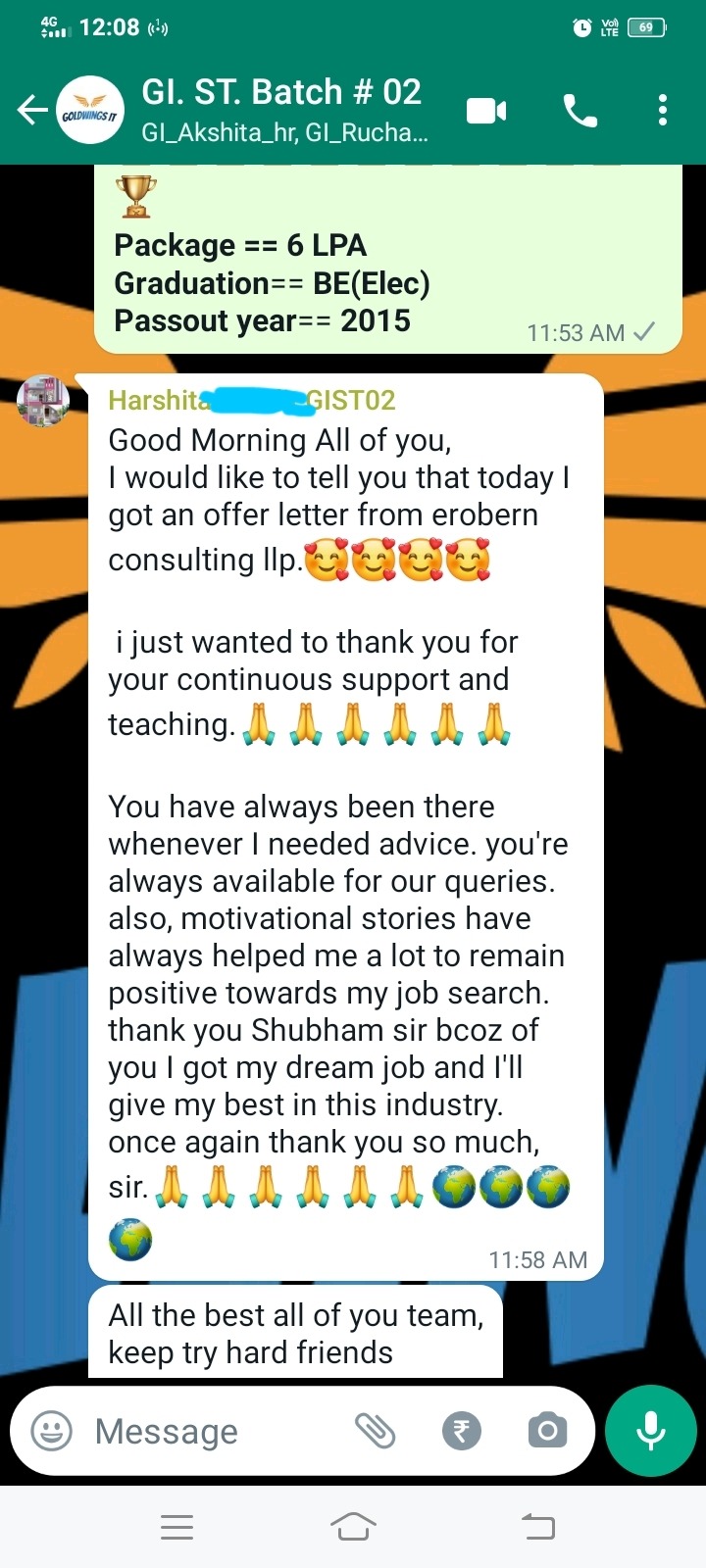Open the overflow menu
706x1568 pixels.
pyautogui.click(x=663, y=111)
